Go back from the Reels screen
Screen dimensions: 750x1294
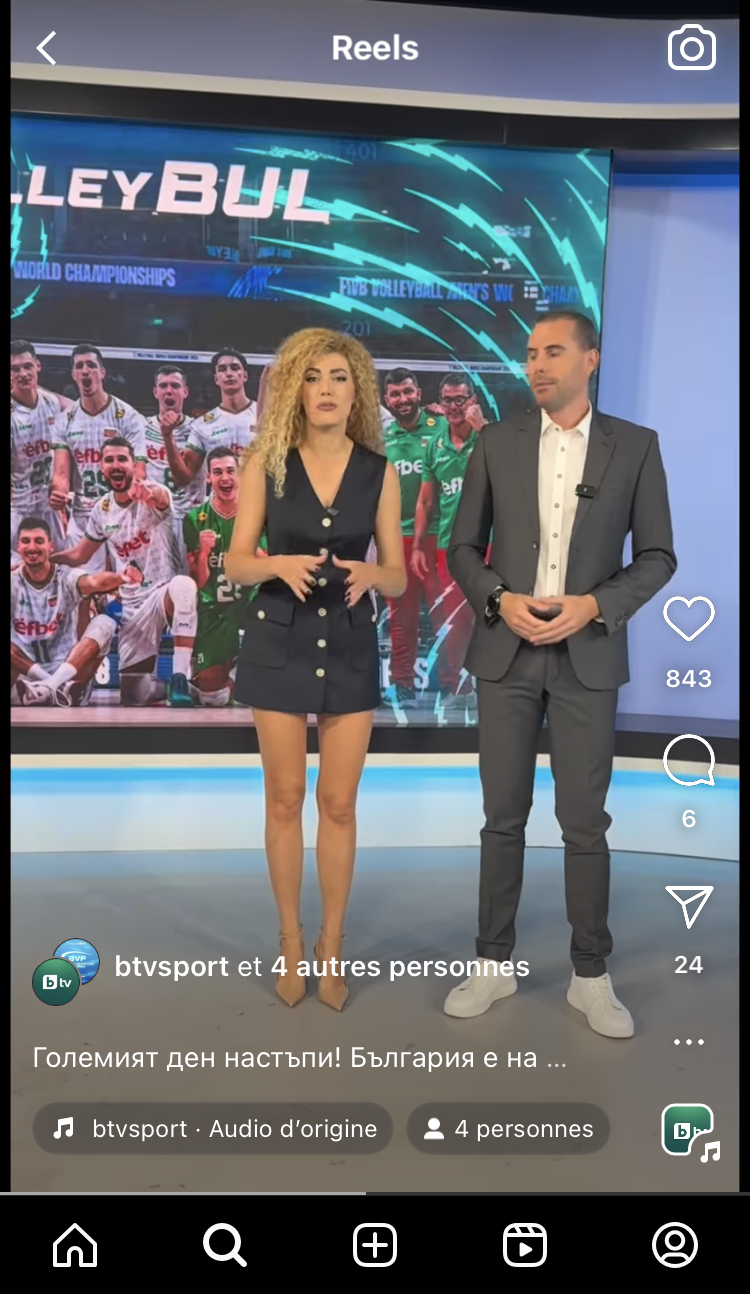click(x=46, y=48)
